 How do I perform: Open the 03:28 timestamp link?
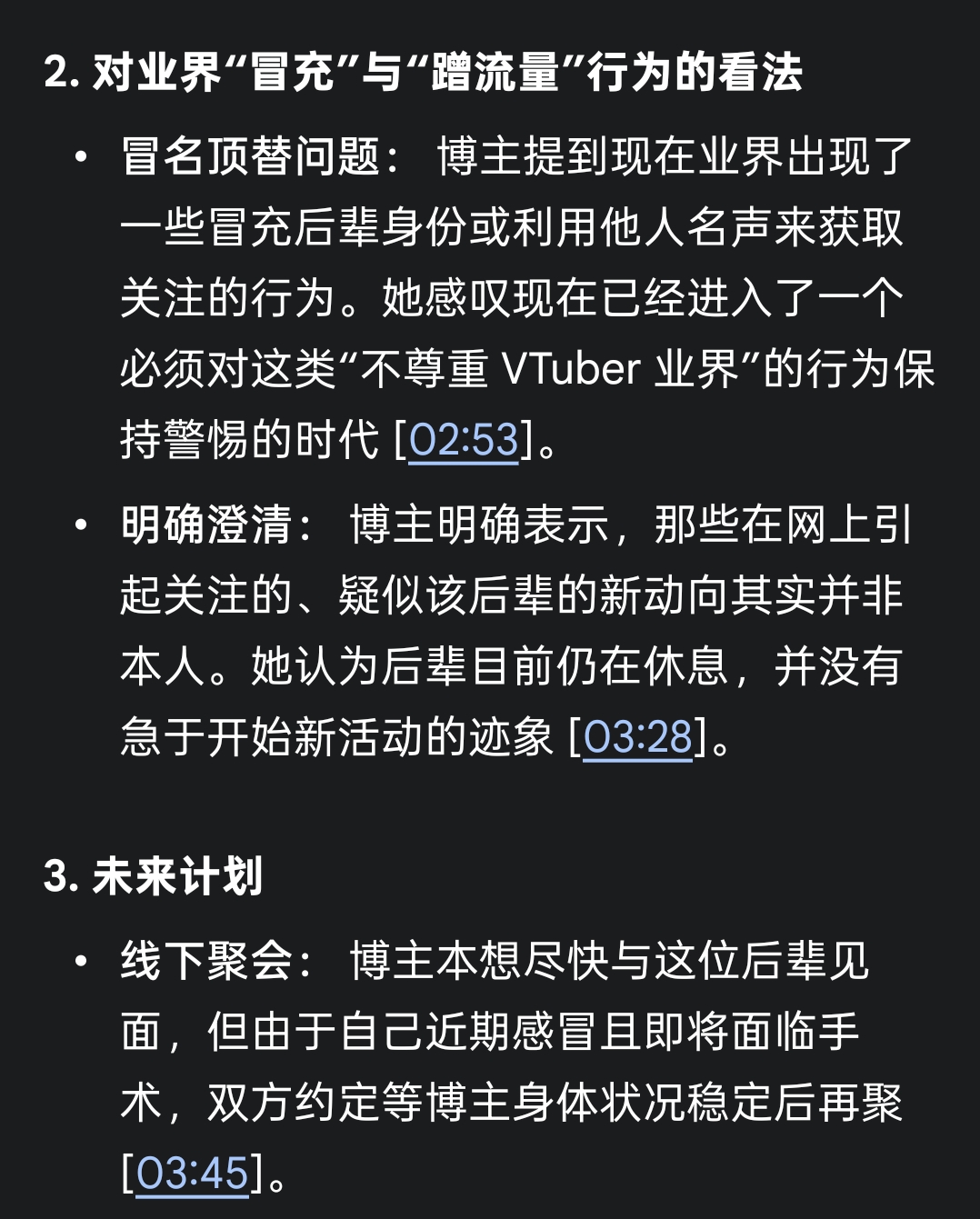tap(637, 737)
